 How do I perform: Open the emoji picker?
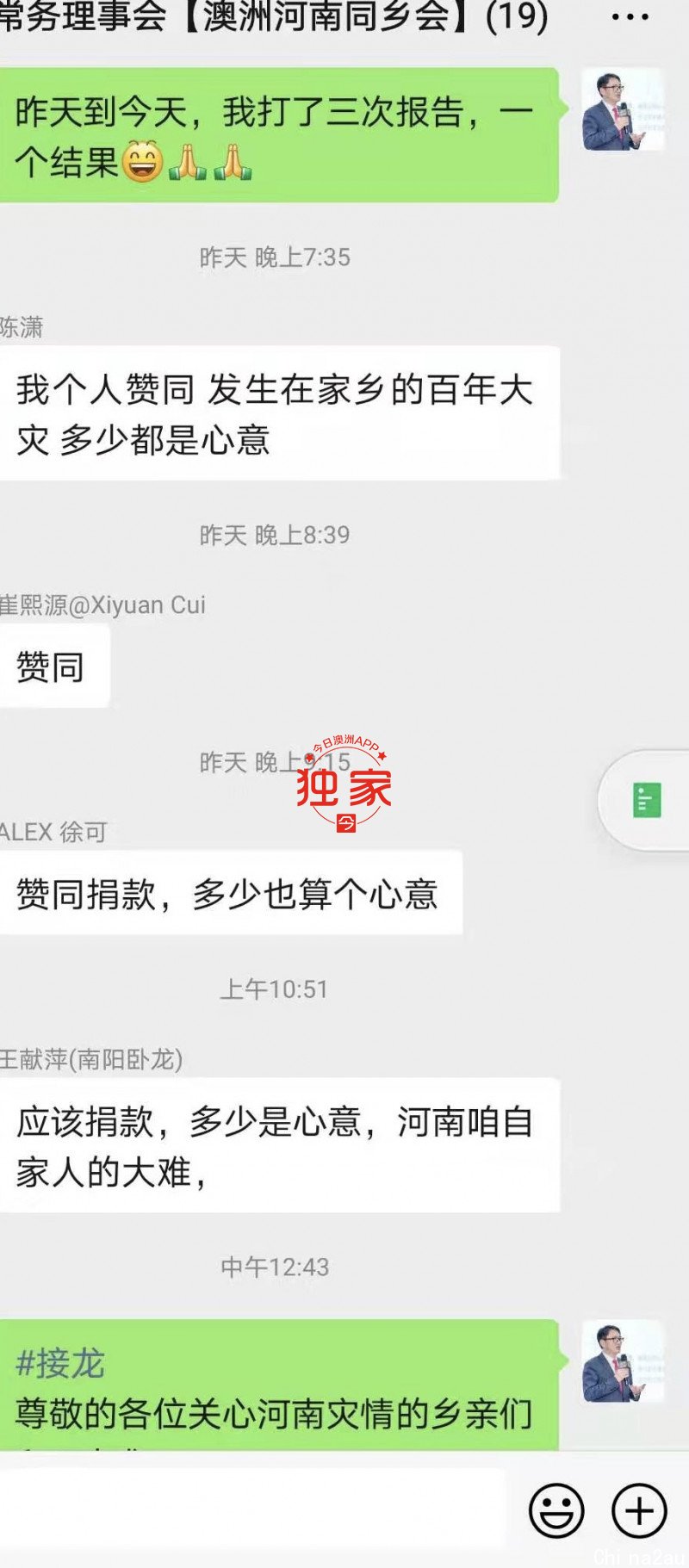tap(556, 1510)
